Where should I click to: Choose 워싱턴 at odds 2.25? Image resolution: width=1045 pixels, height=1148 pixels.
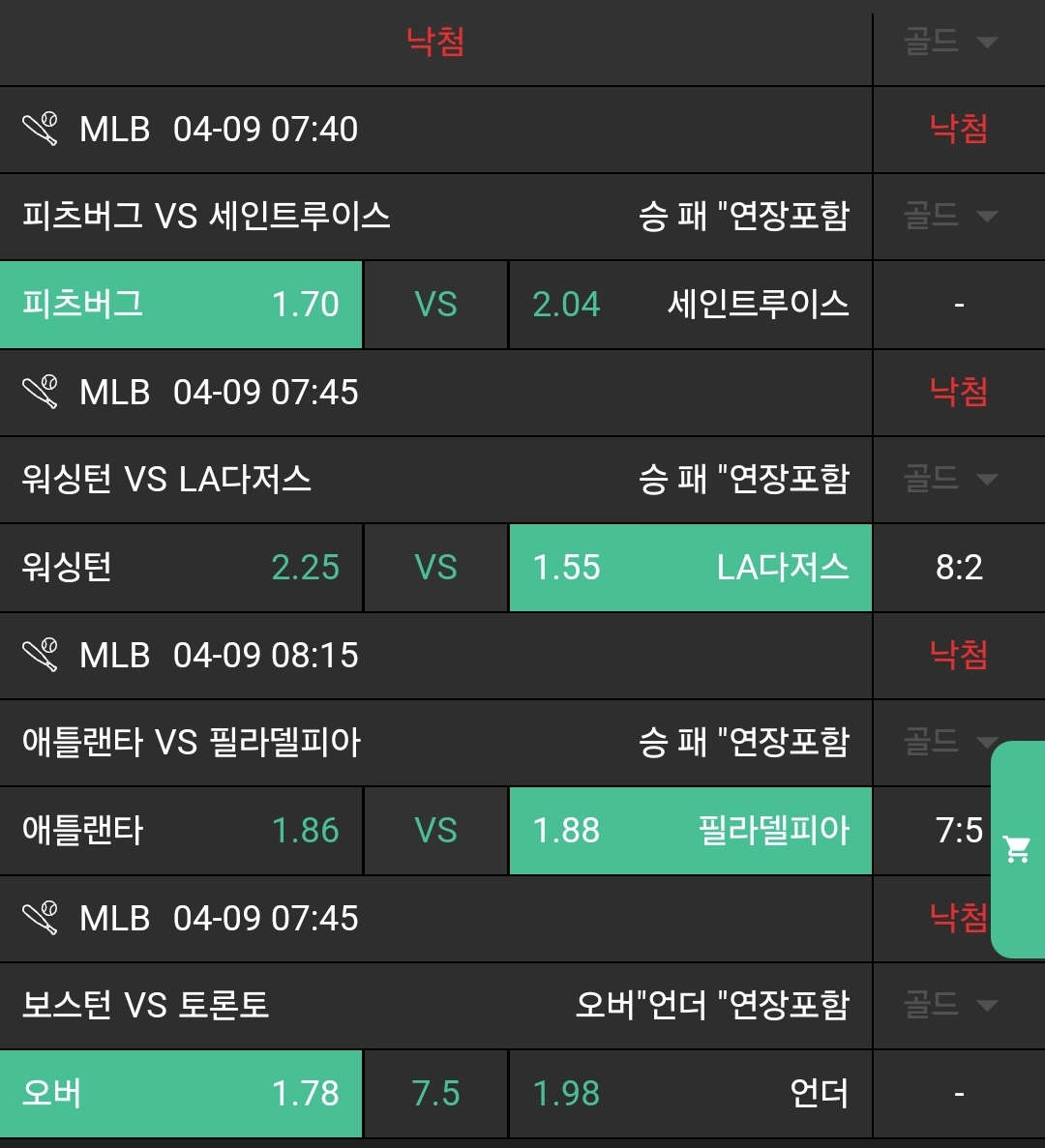point(181,568)
